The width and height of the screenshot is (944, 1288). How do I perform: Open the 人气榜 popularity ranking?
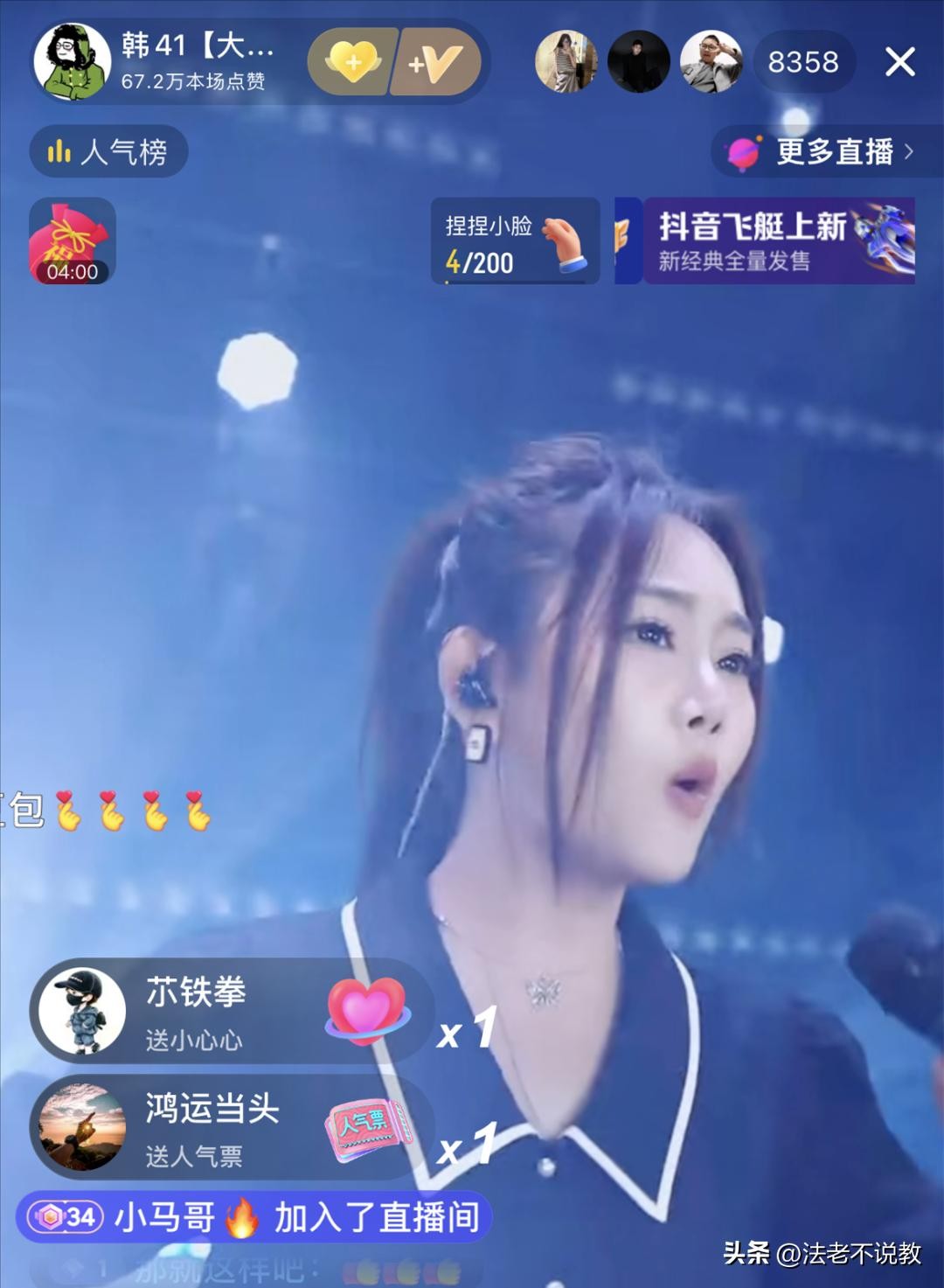point(108,152)
